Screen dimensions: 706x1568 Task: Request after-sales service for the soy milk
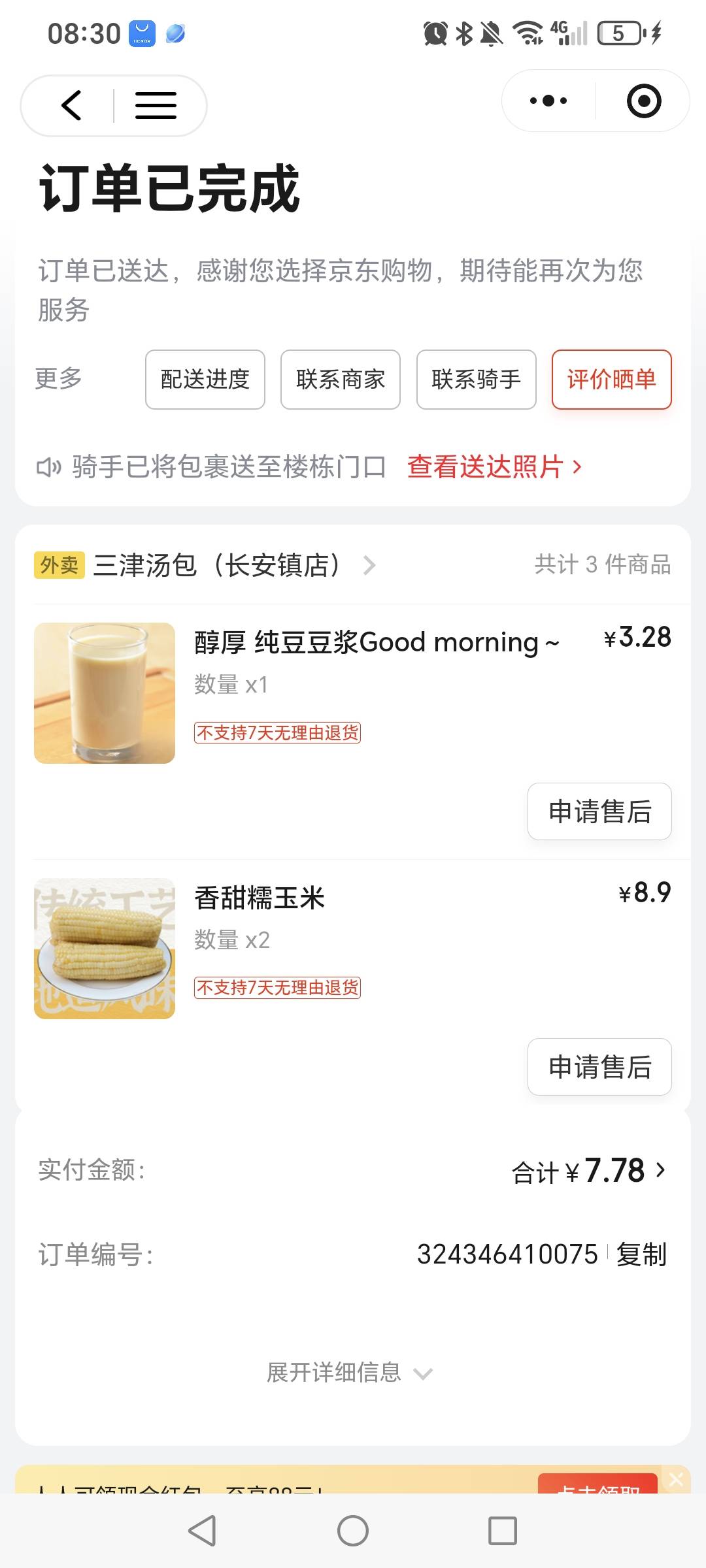click(x=599, y=811)
